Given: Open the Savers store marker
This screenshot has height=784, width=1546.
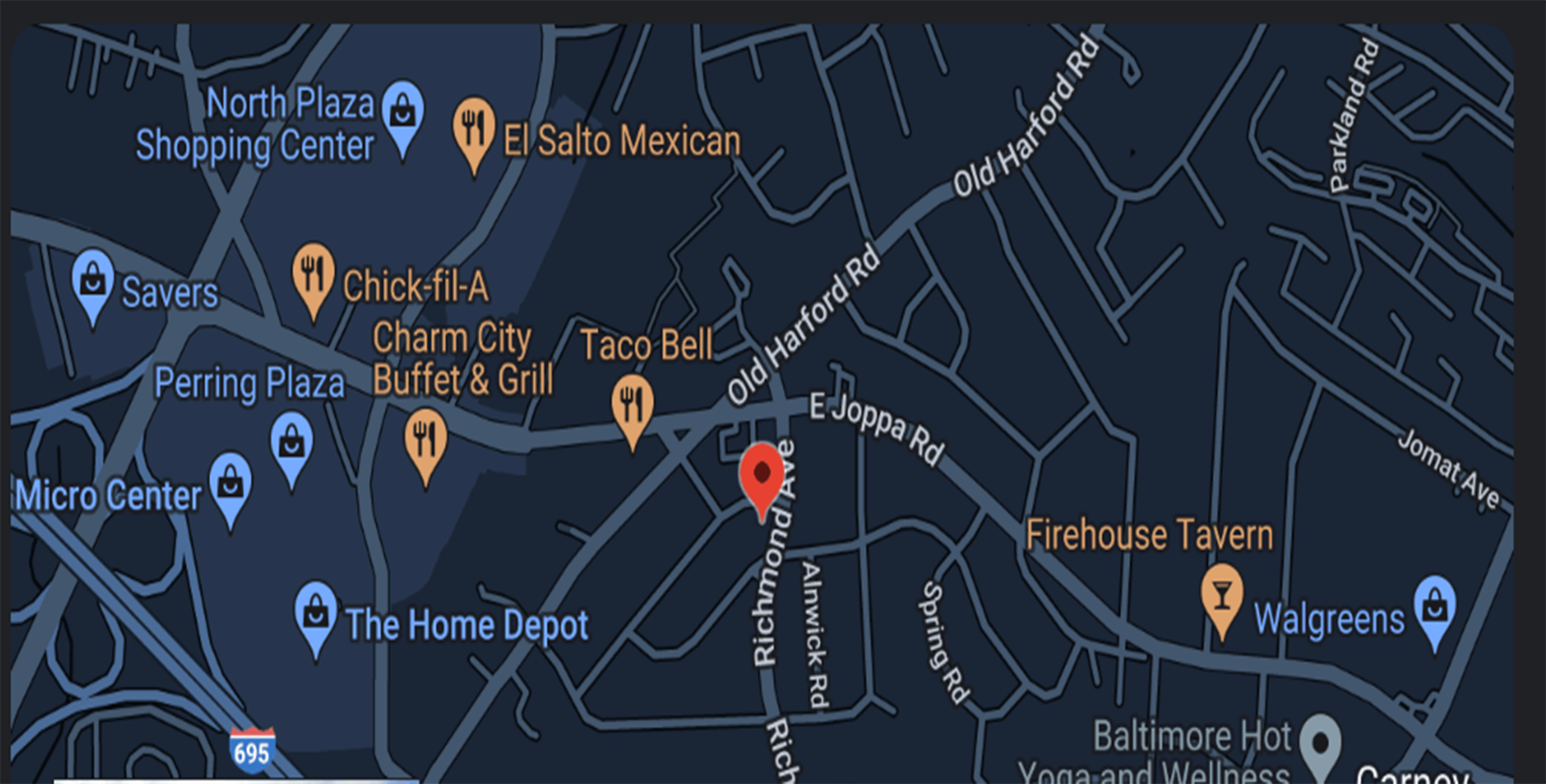Looking at the screenshot, I should pos(93,279).
